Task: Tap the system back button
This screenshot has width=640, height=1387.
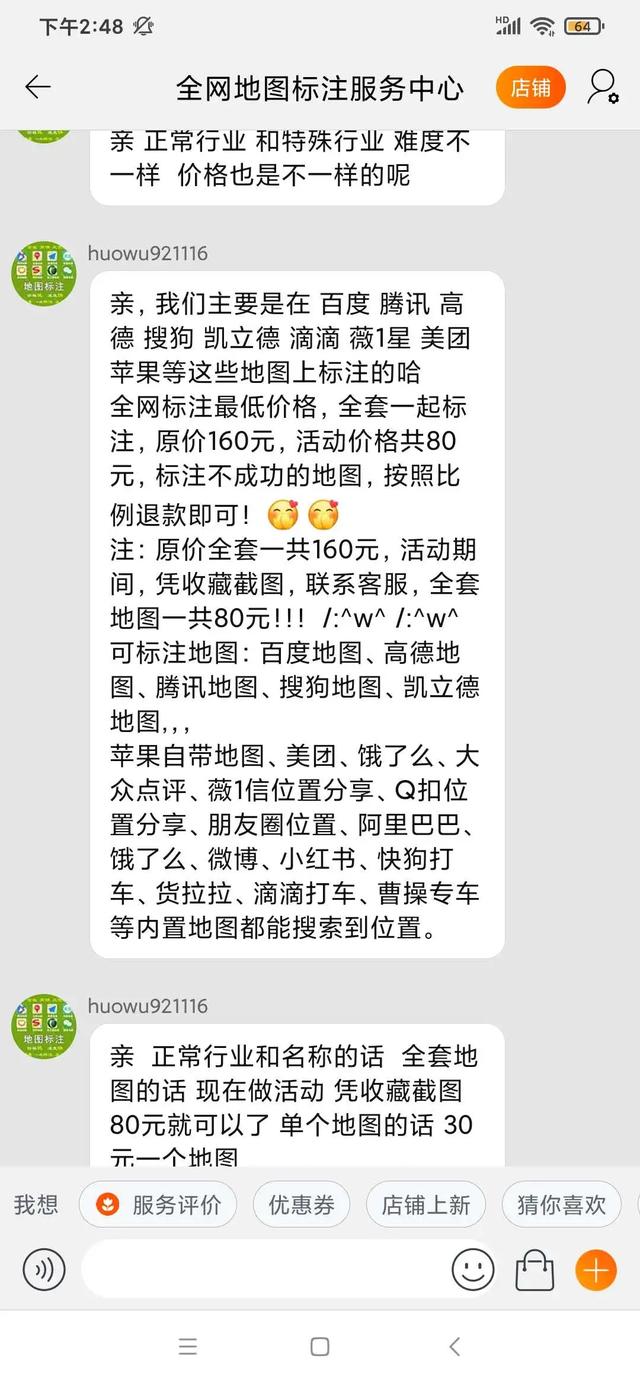Action: point(455,1346)
